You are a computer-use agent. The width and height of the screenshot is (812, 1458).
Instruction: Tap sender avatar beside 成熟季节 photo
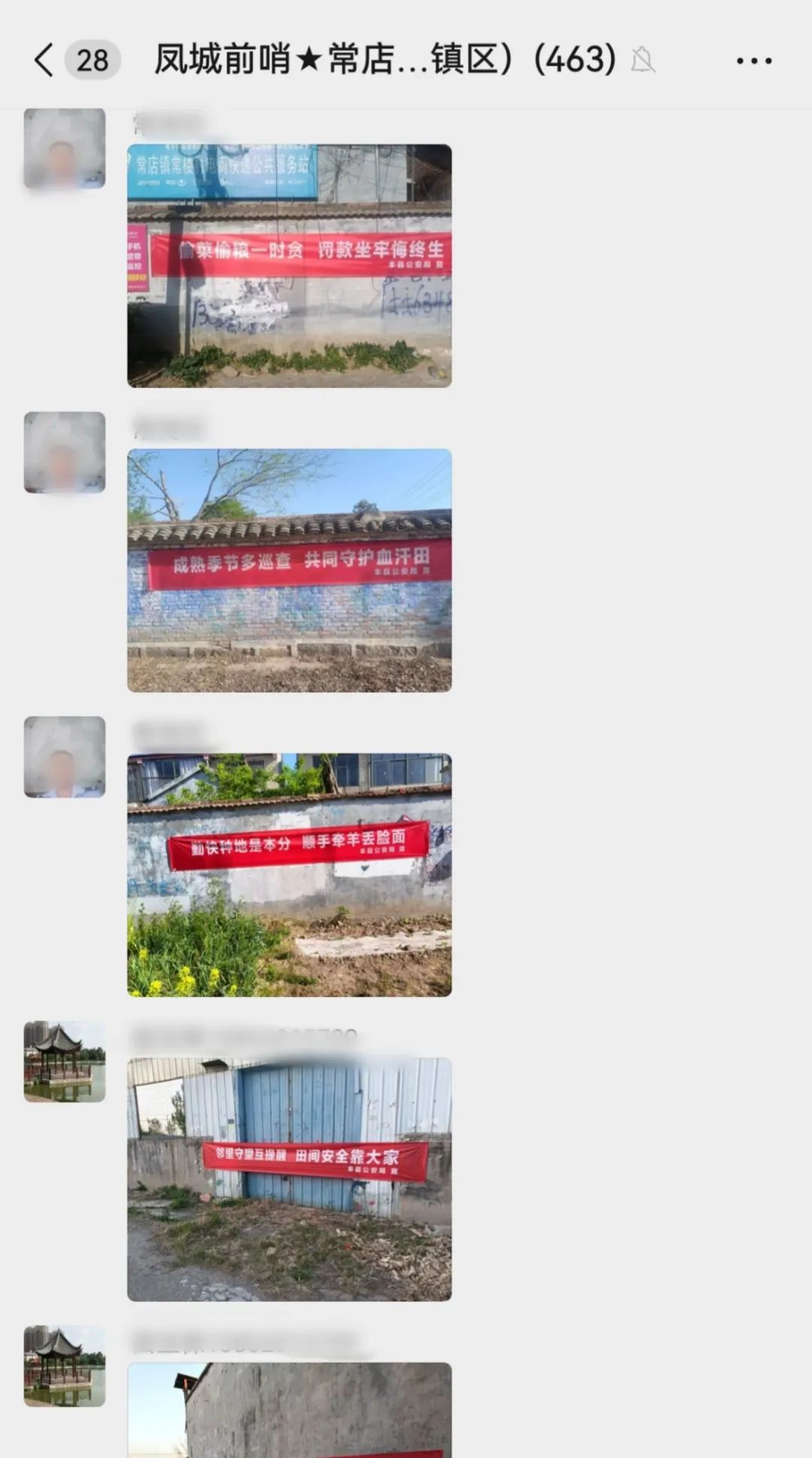65,453
